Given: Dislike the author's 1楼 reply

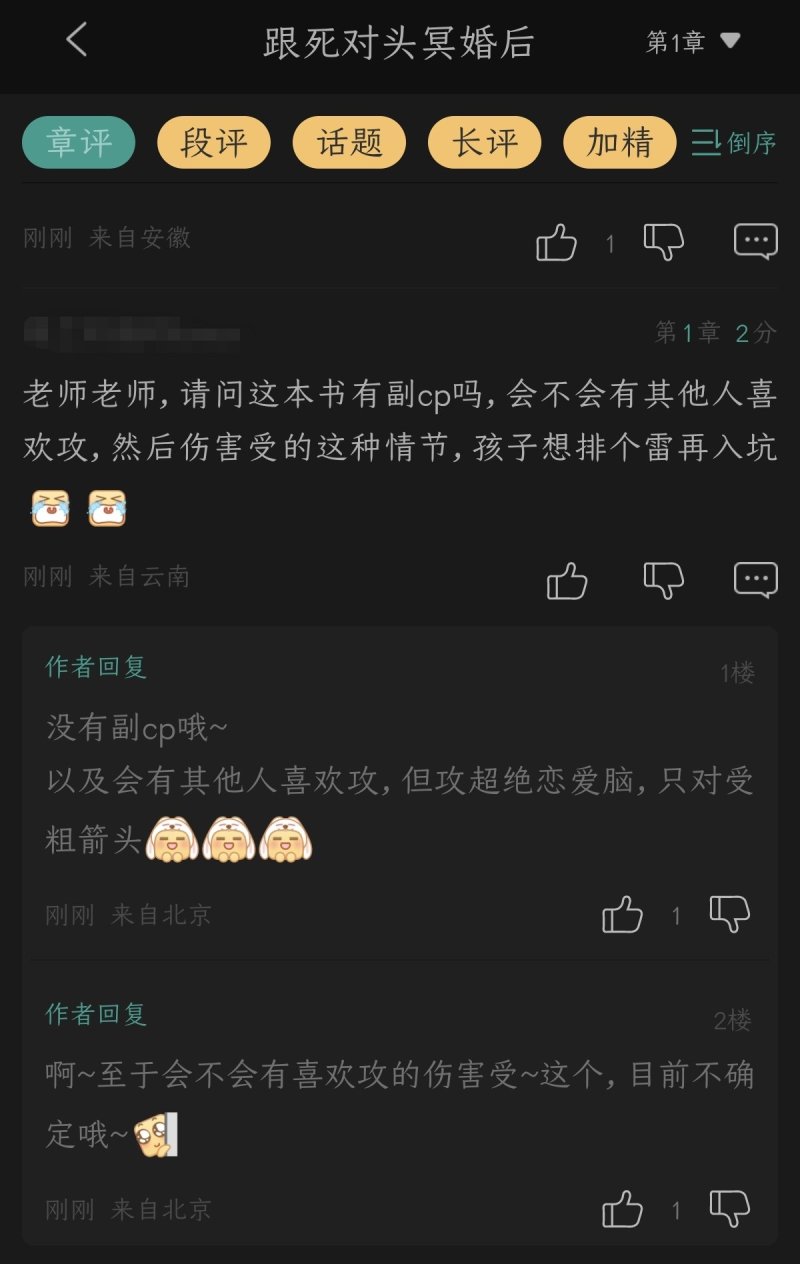Looking at the screenshot, I should coord(729,914).
